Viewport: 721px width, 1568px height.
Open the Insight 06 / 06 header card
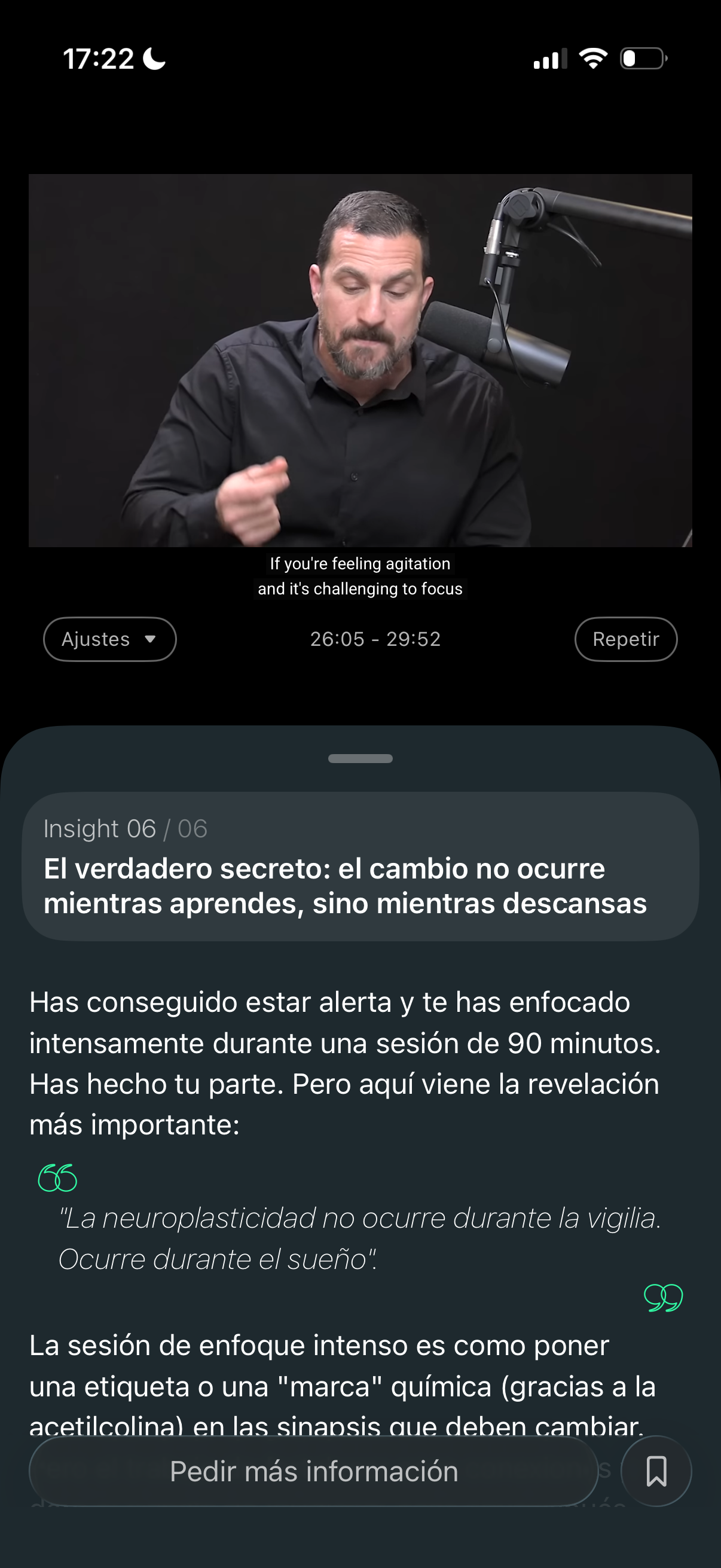(360, 866)
